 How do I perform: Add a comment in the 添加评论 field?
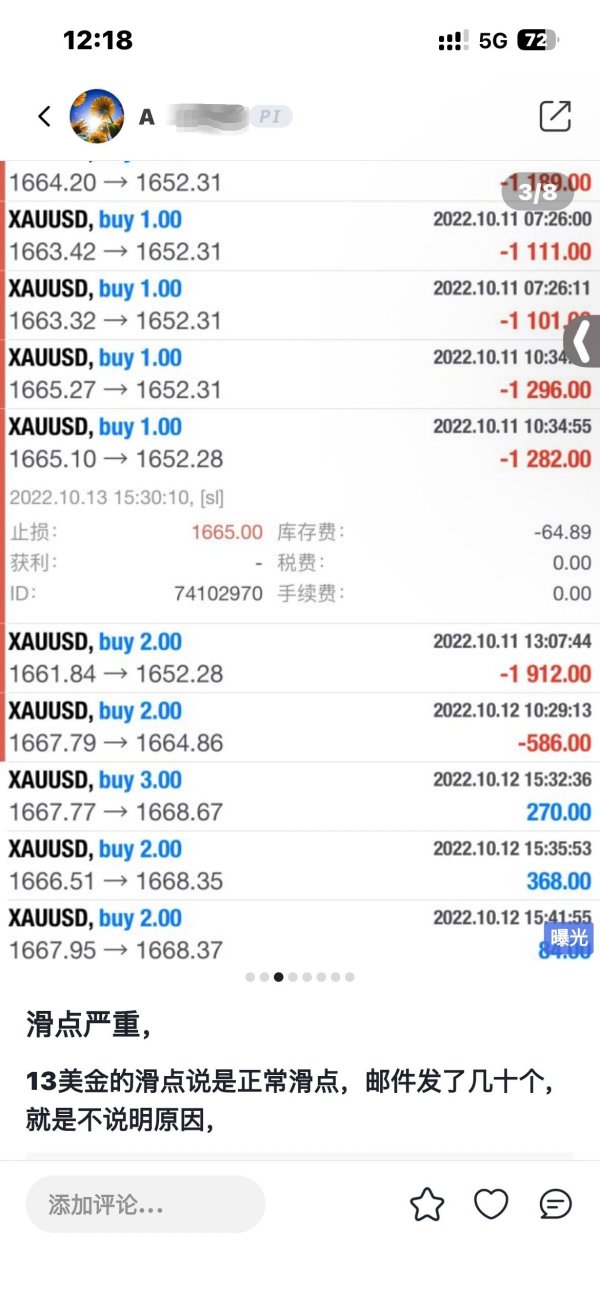[145, 1204]
